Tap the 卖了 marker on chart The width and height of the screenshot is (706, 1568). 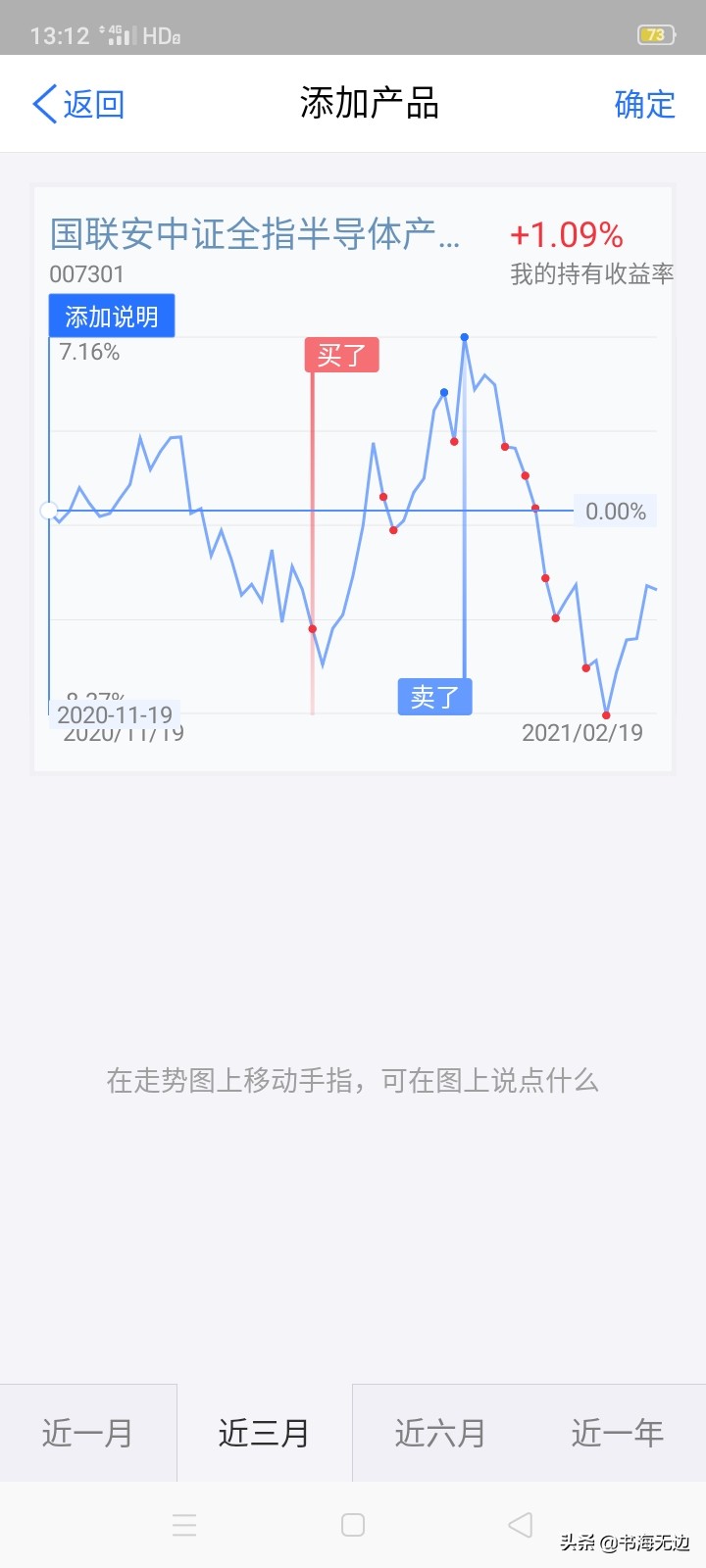(x=434, y=697)
